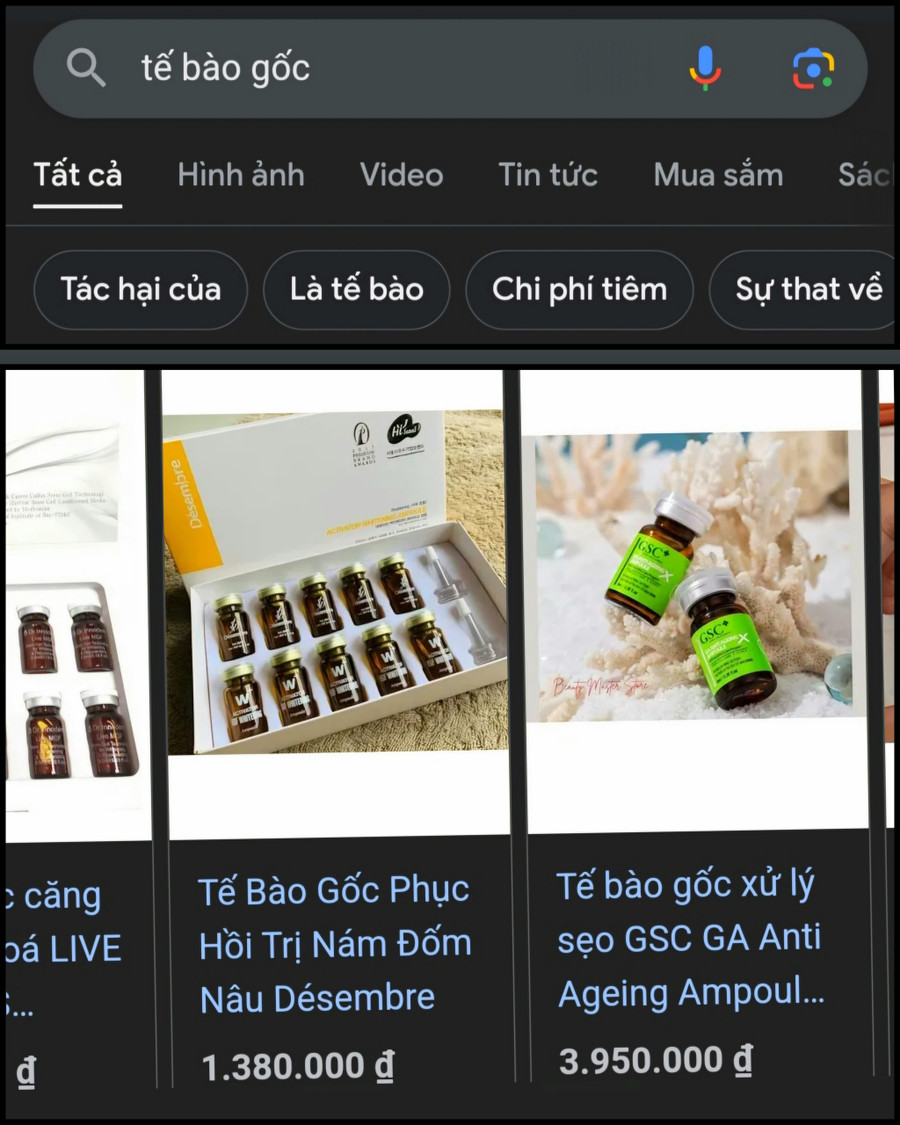
Task: Switch to the Hình ảnh tab
Action: [241, 175]
